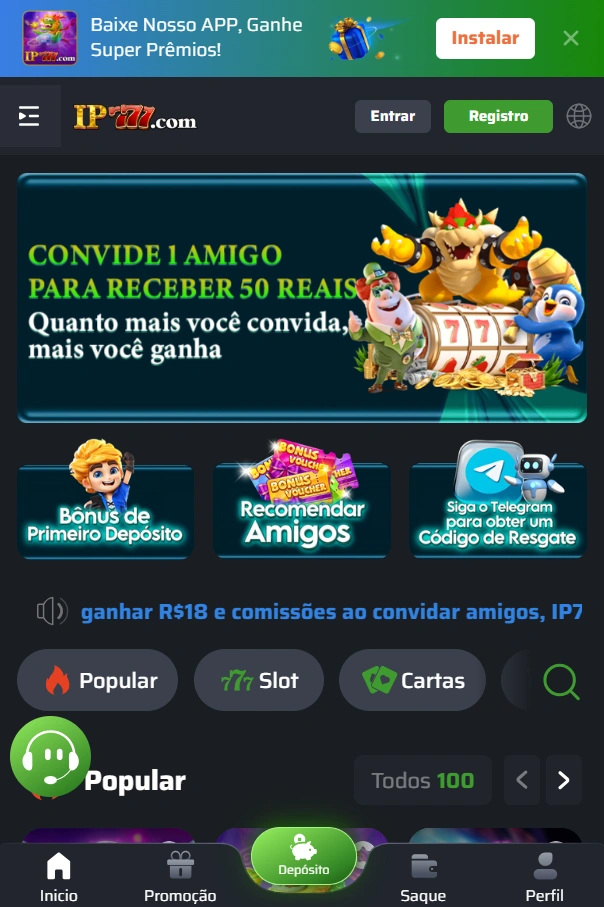The image size is (604, 907).
Task: Open the invite a friend banner
Action: 302,298
